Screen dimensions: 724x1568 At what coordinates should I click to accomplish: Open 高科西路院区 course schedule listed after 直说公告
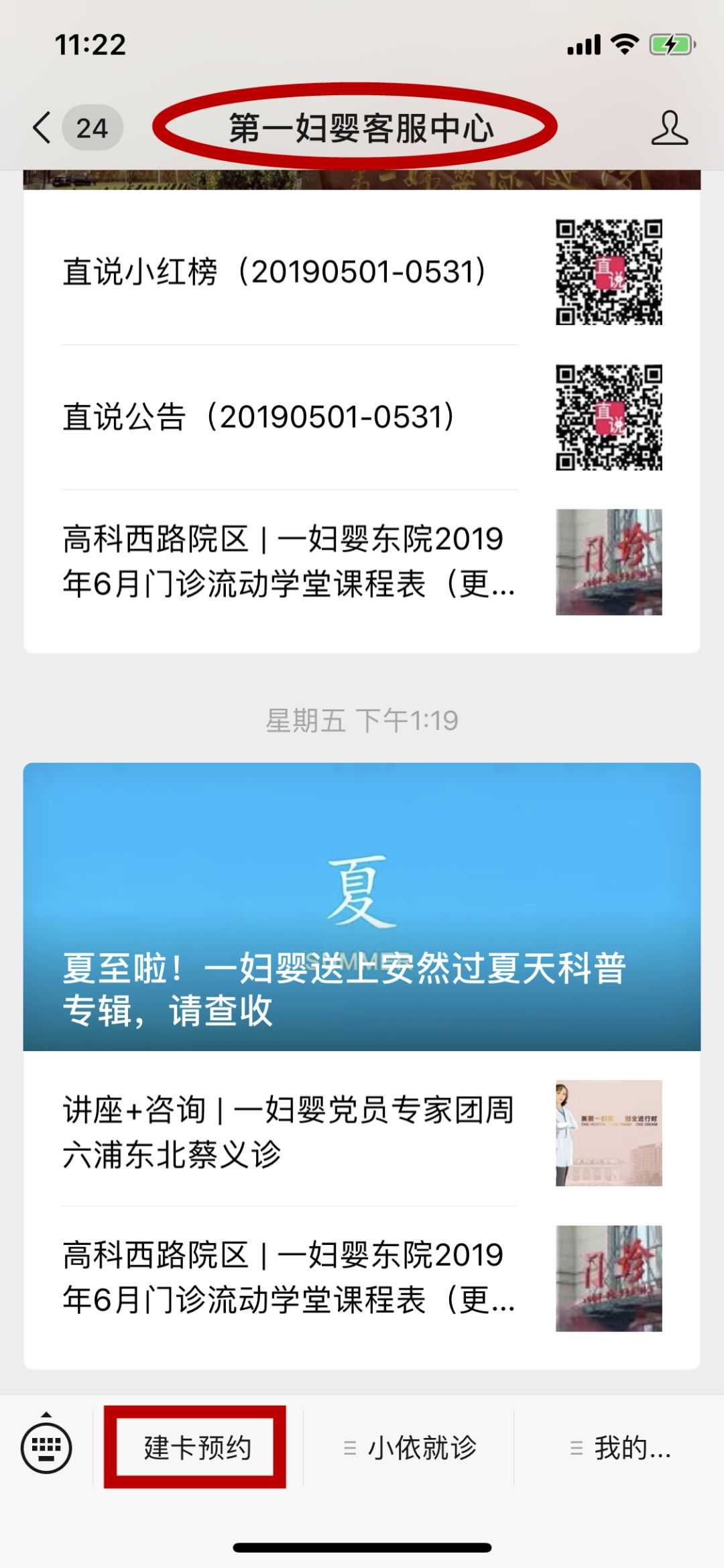pyautogui.click(x=290, y=562)
